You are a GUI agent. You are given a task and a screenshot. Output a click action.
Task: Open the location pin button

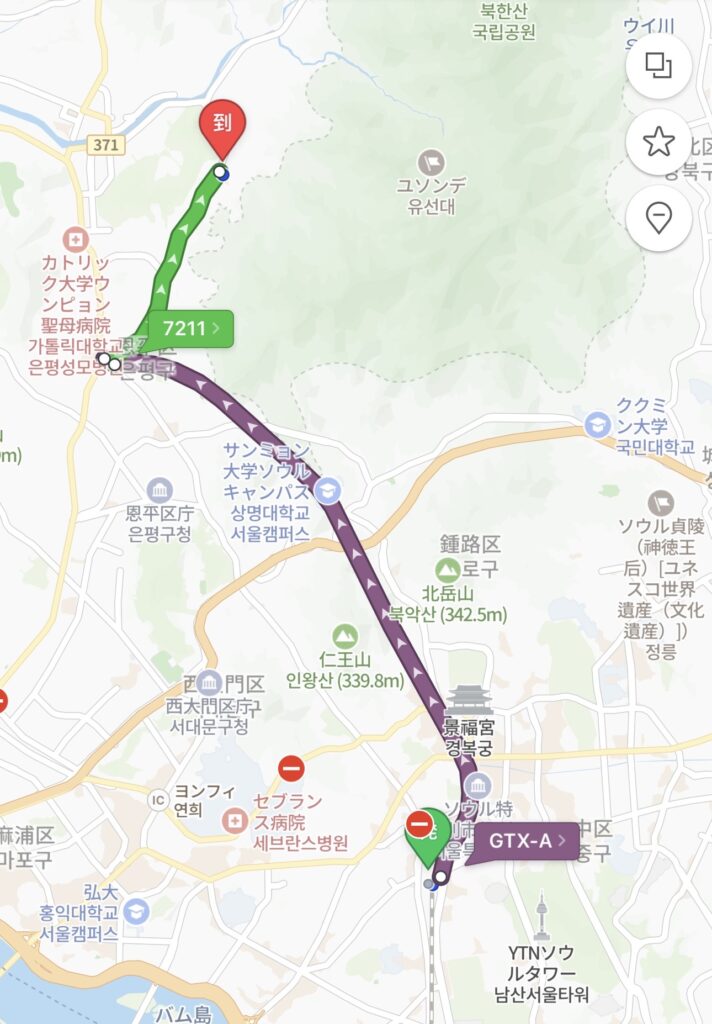pyautogui.click(x=658, y=217)
